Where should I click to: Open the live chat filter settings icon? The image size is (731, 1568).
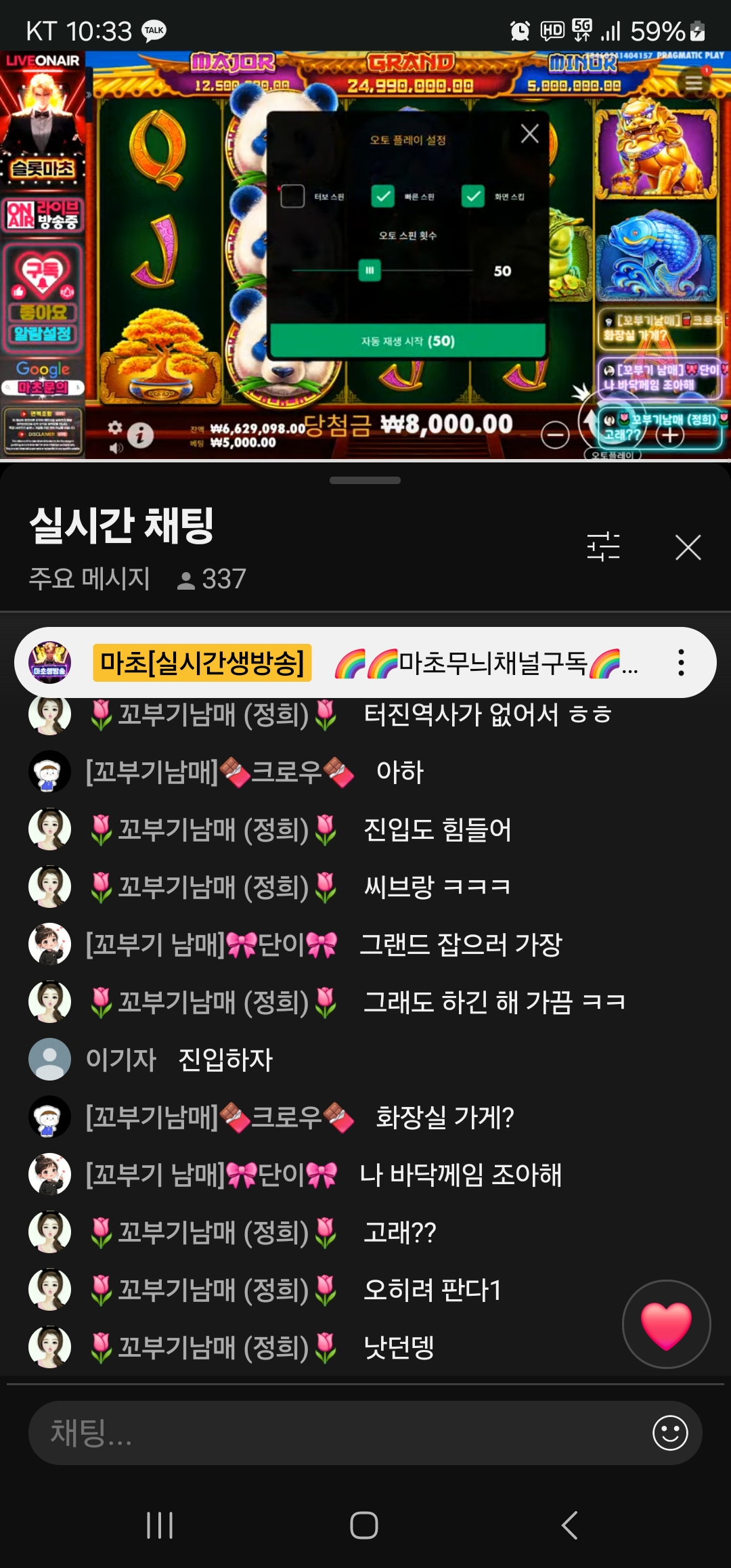click(x=603, y=546)
